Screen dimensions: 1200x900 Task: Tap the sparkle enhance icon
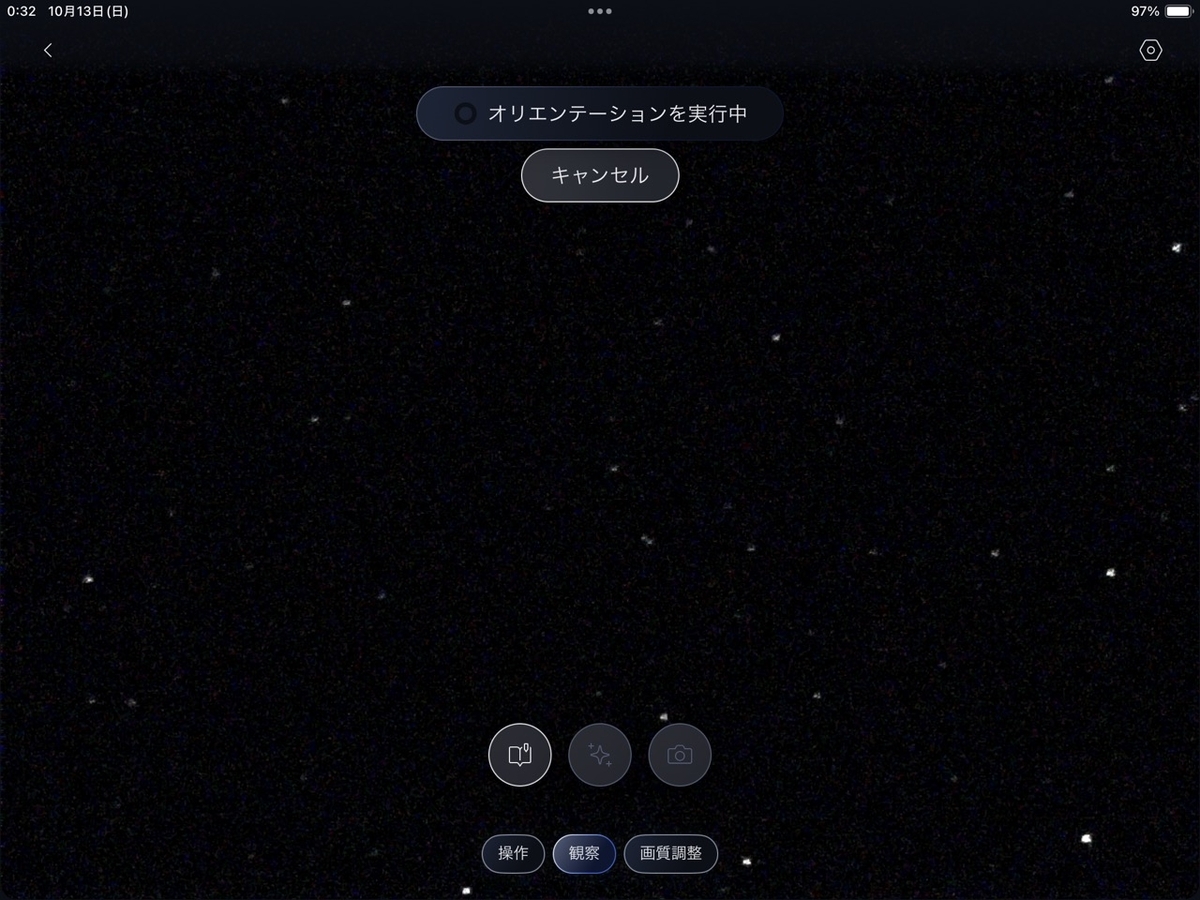[x=600, y=755]
